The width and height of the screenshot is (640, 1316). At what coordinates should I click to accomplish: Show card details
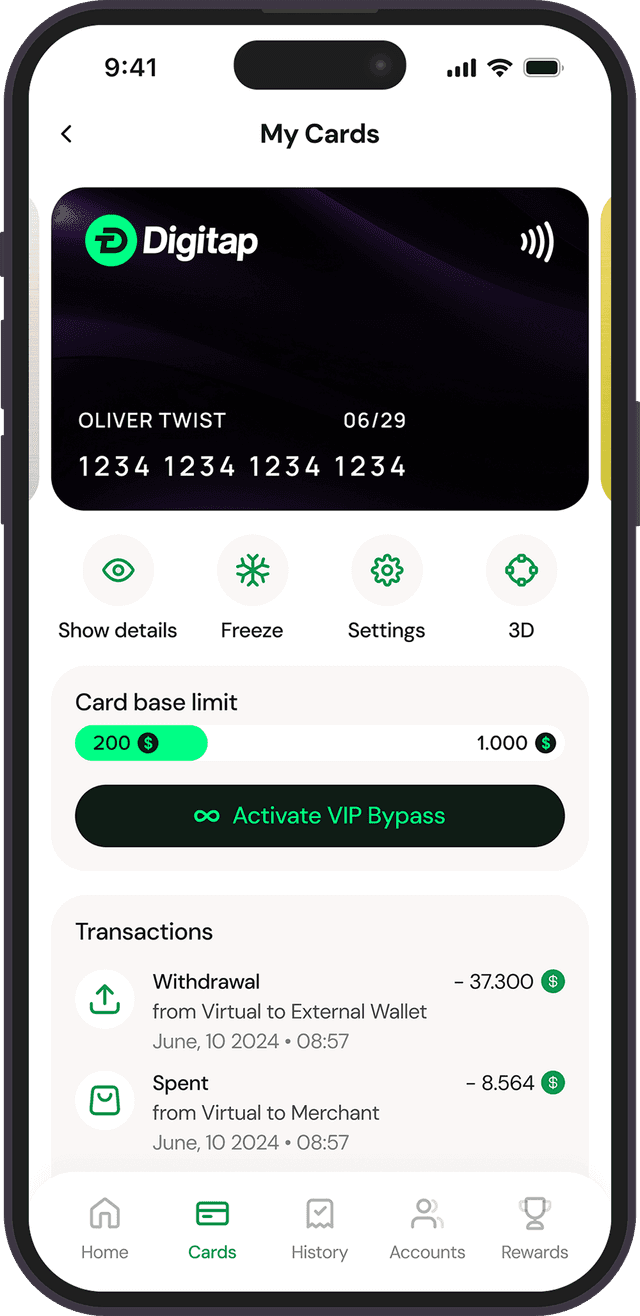point(118,571)
